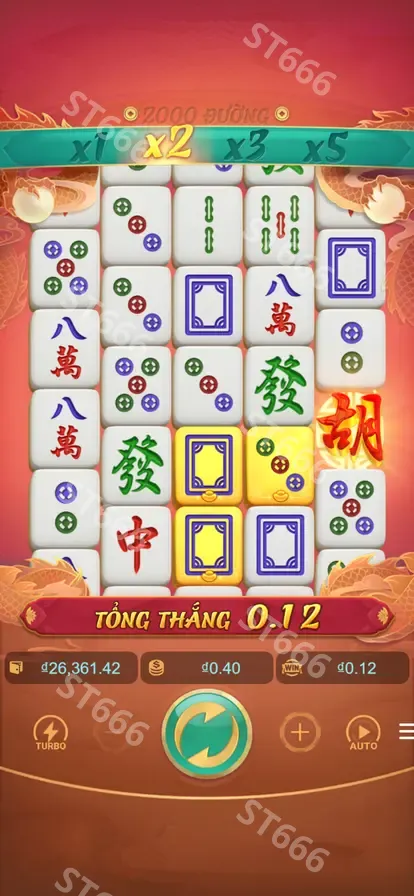
Task: Decrease the bet with the minus button
Action: [113, 732]
